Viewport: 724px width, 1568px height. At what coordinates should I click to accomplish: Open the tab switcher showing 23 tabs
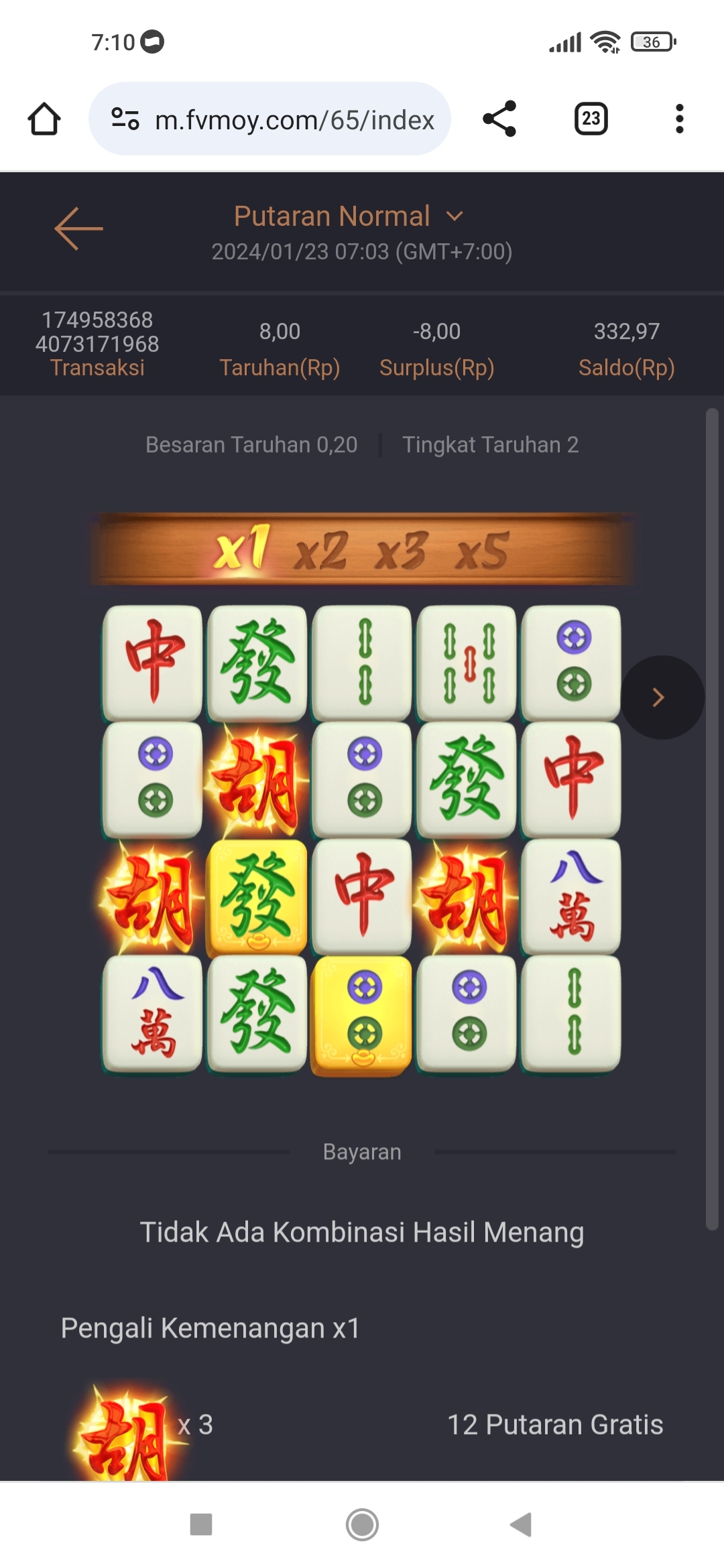point(591,119)
